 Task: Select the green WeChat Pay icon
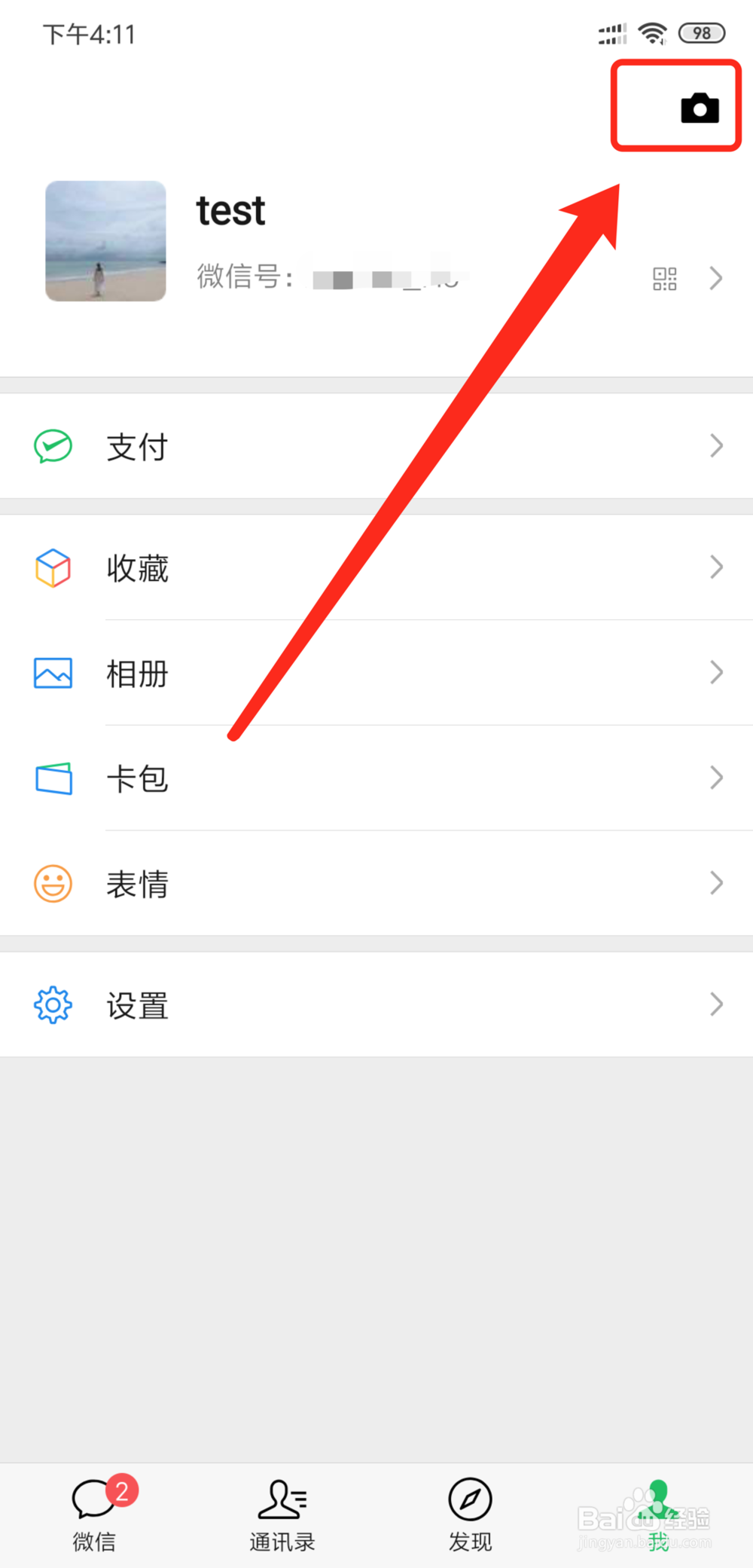52,446
